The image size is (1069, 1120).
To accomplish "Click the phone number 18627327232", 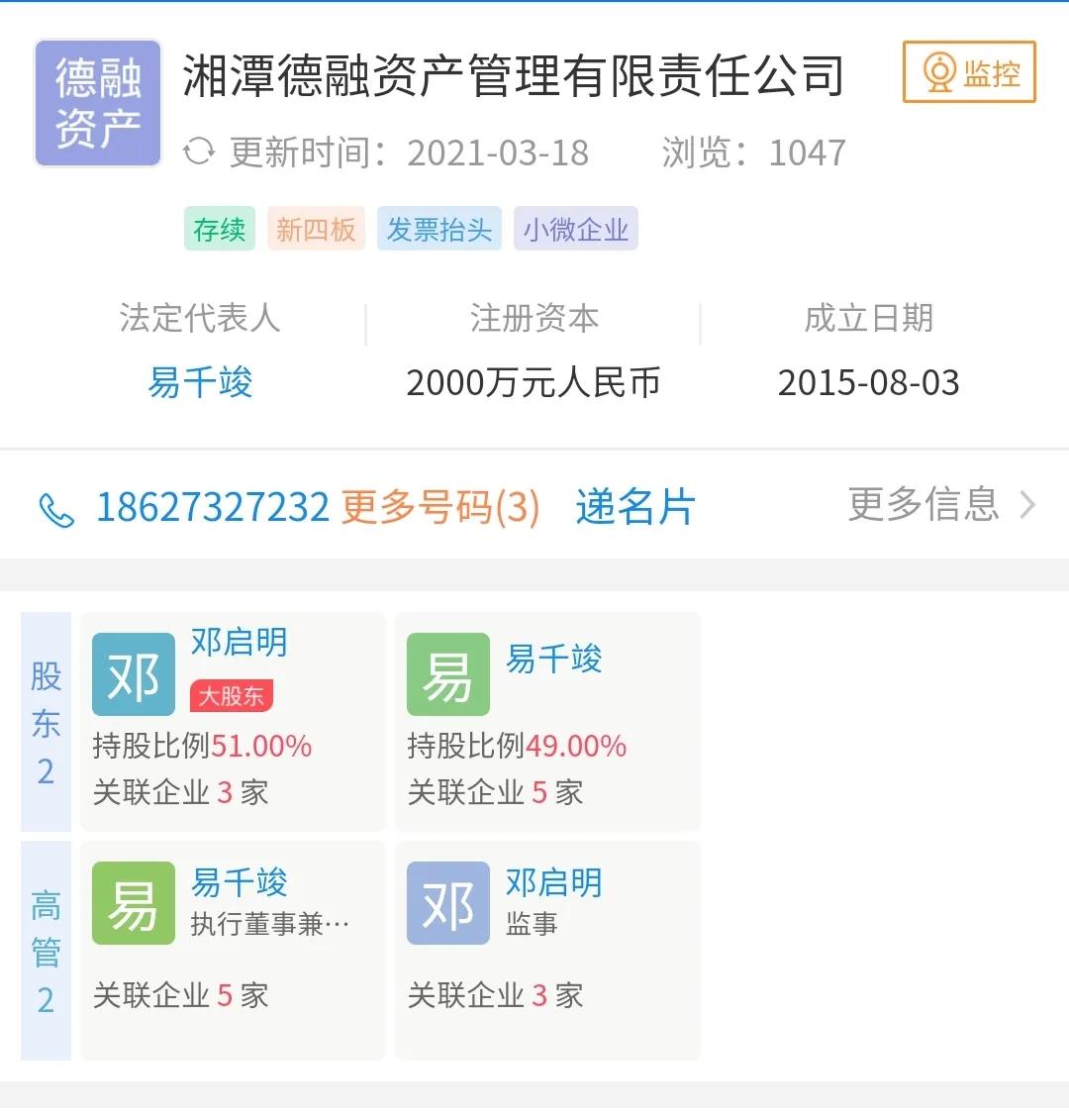I will (209, 506).
